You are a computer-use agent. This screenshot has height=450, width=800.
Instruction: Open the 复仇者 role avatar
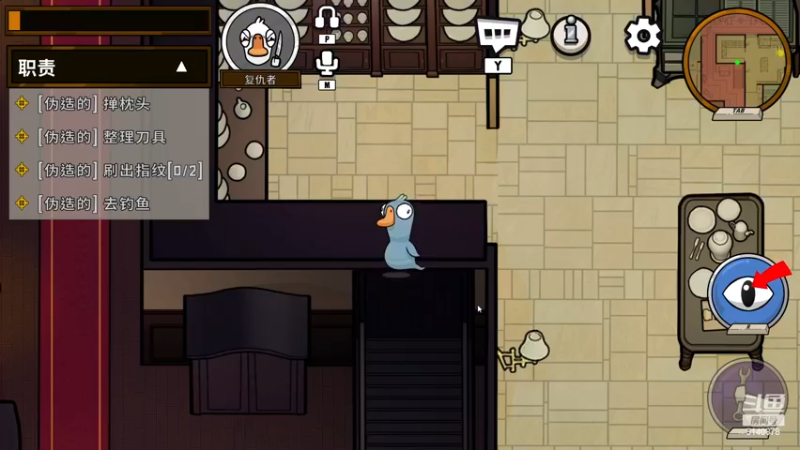259,42
